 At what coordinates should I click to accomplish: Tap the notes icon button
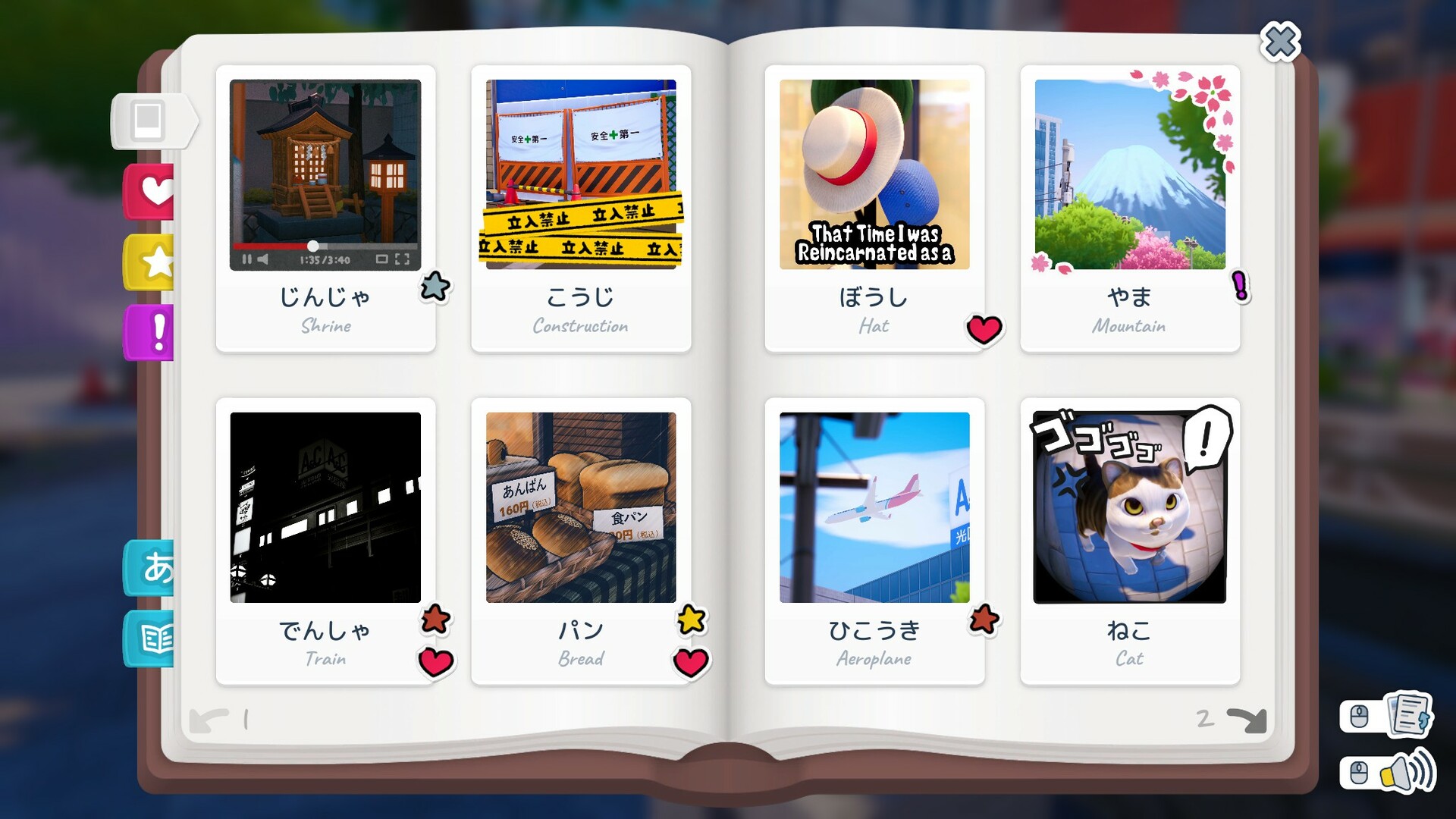pos(1407,714)
